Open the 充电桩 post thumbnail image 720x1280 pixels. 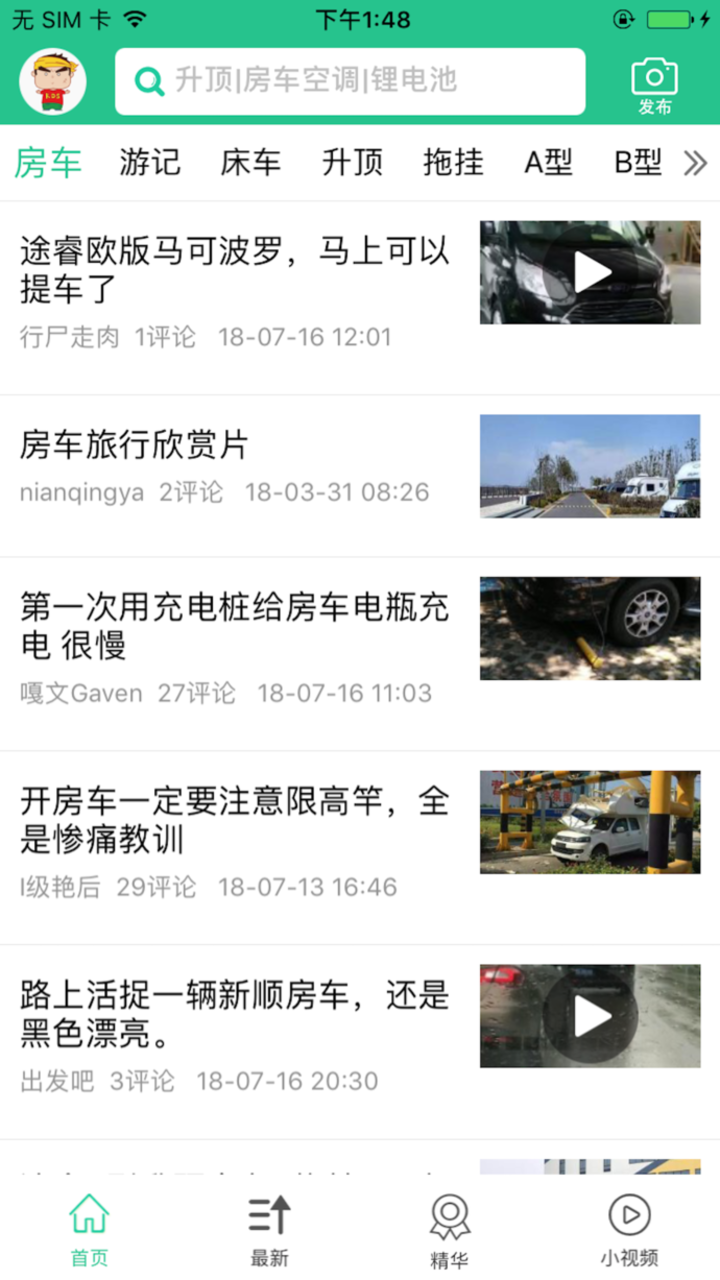[590, 627]
